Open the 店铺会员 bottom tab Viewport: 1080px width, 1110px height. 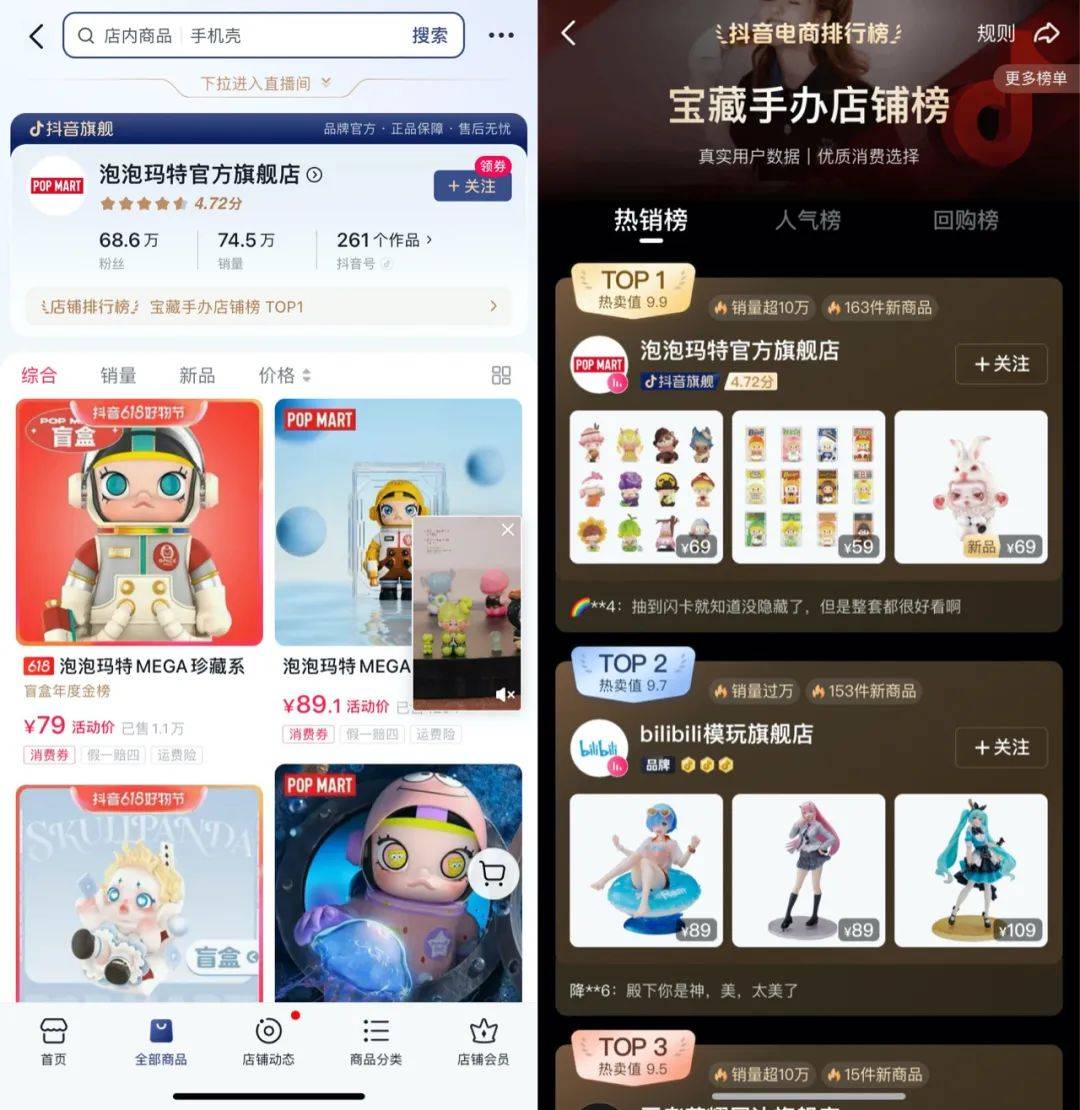[483, 1040]
